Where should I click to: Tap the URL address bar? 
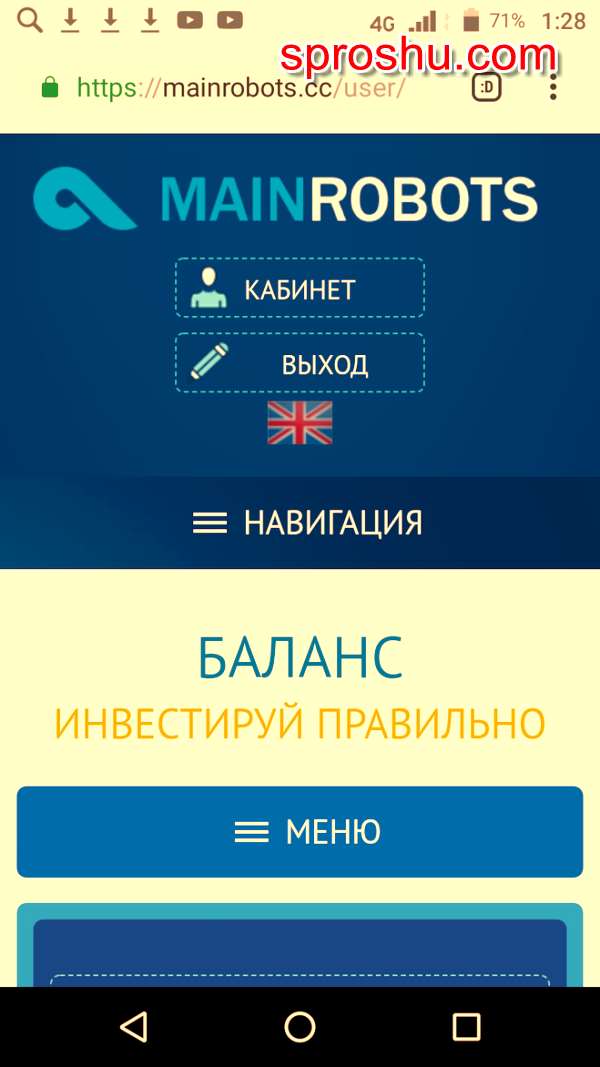coord(240,88)
